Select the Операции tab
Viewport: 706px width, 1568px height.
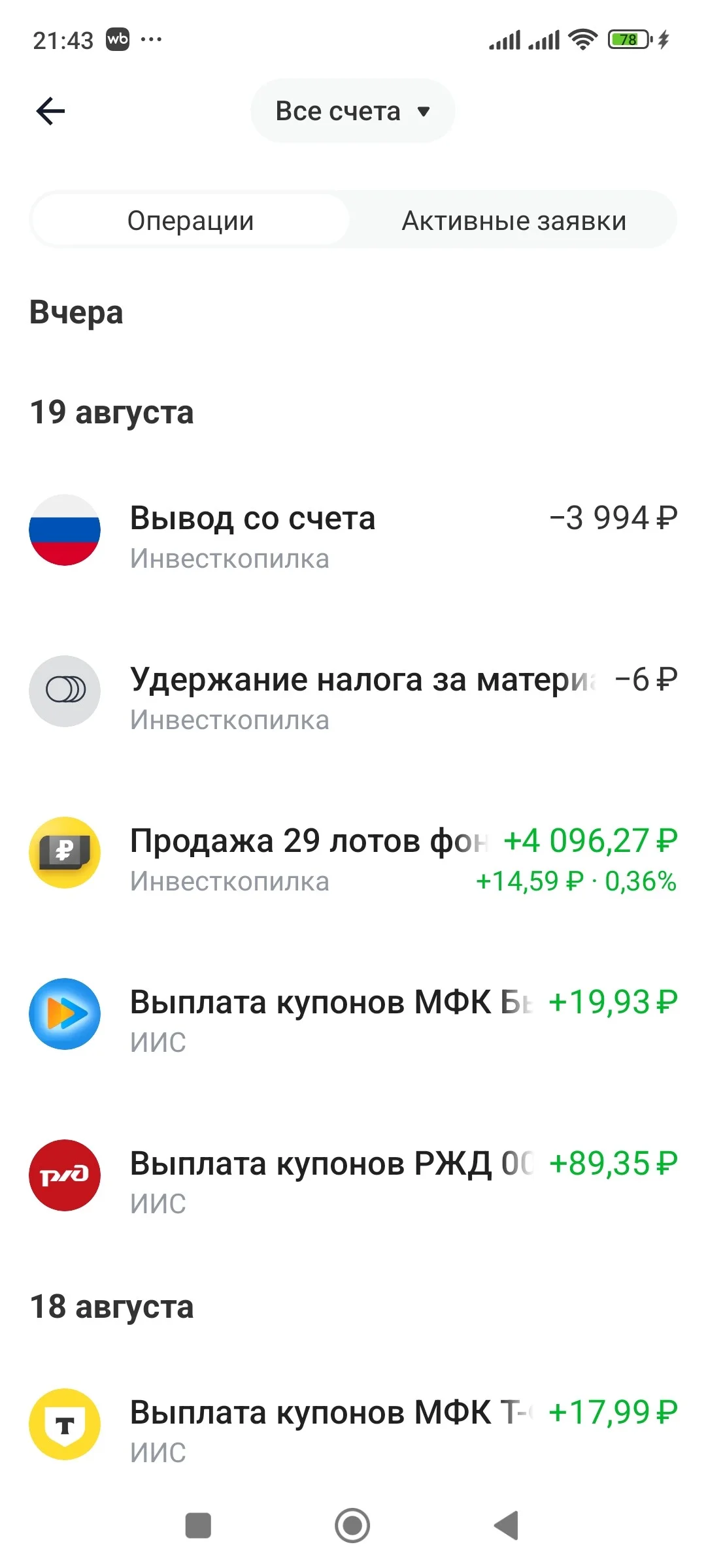pos(190,220)
